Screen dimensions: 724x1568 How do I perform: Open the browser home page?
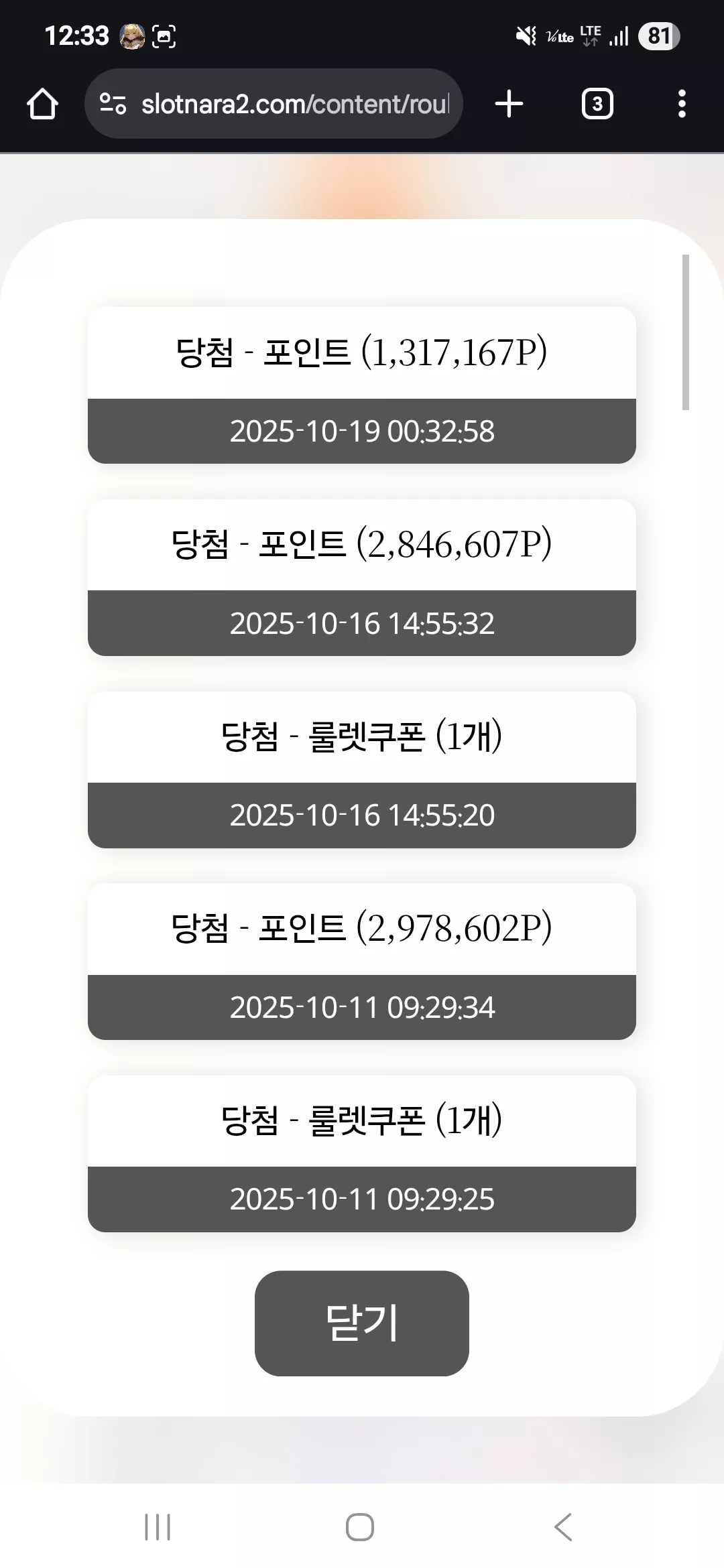pyautogui.click(x=42, y=104)
